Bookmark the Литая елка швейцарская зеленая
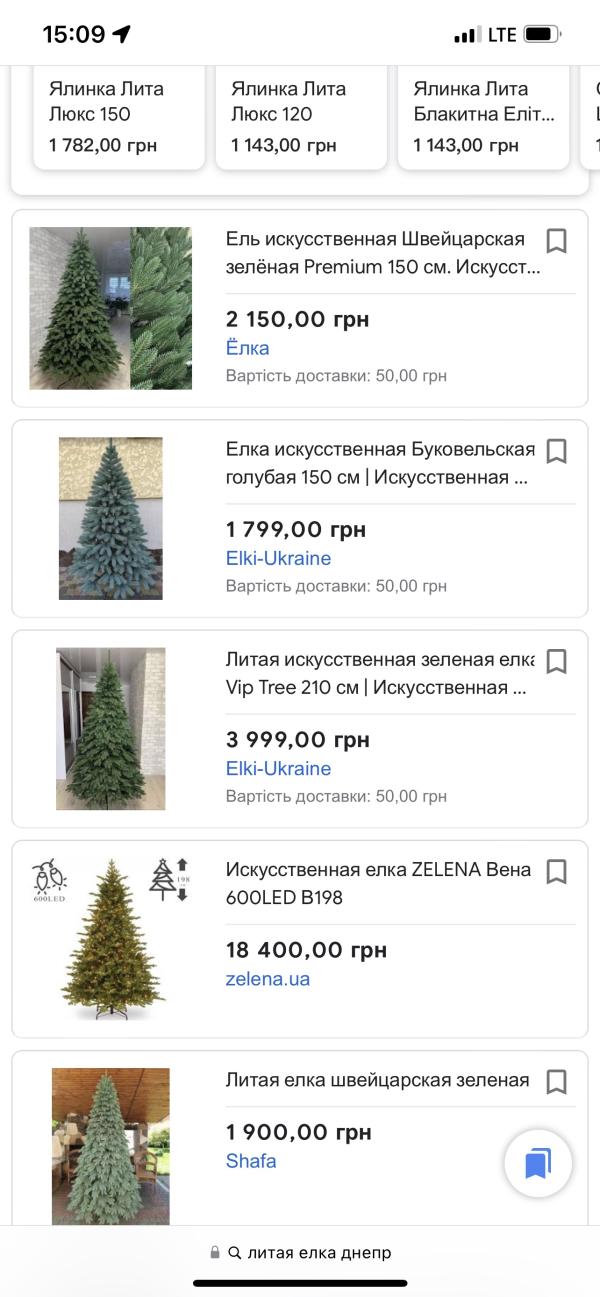This screenshot has width=600, height=1297. (x=557, y=1081)
